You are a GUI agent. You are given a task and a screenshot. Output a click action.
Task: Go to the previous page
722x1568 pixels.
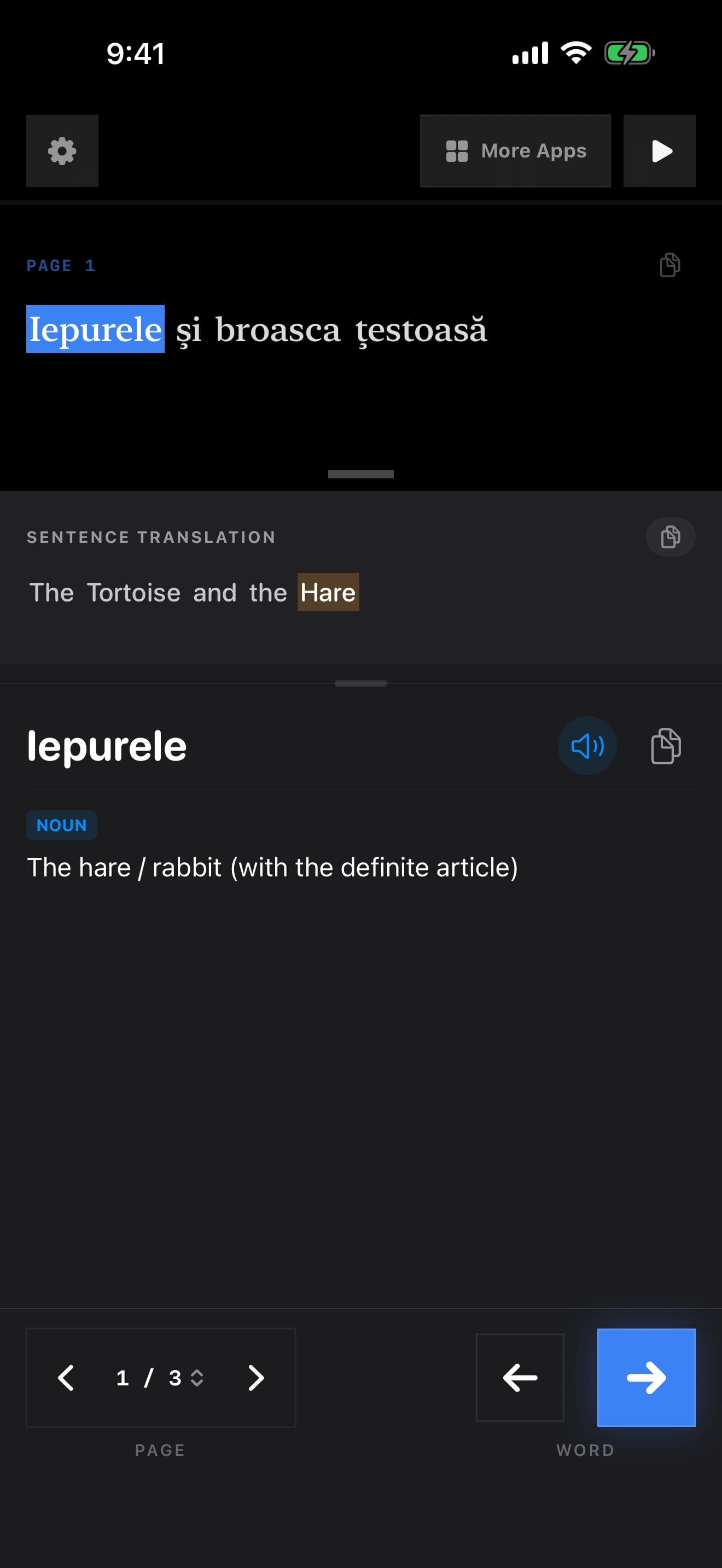pyautogui.click(x=66, y=1378)
